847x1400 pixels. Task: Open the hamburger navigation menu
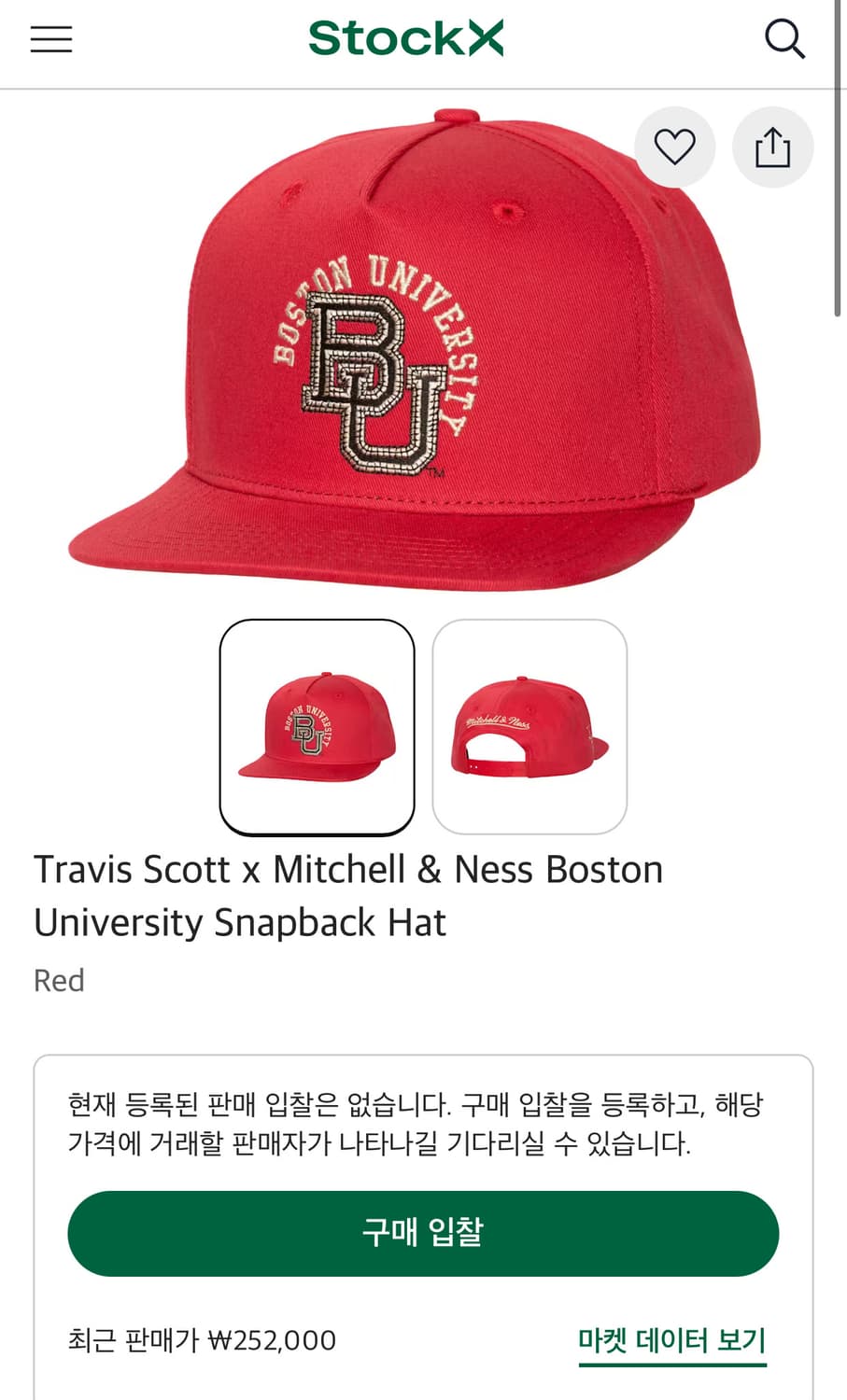[x=50, y=38]
